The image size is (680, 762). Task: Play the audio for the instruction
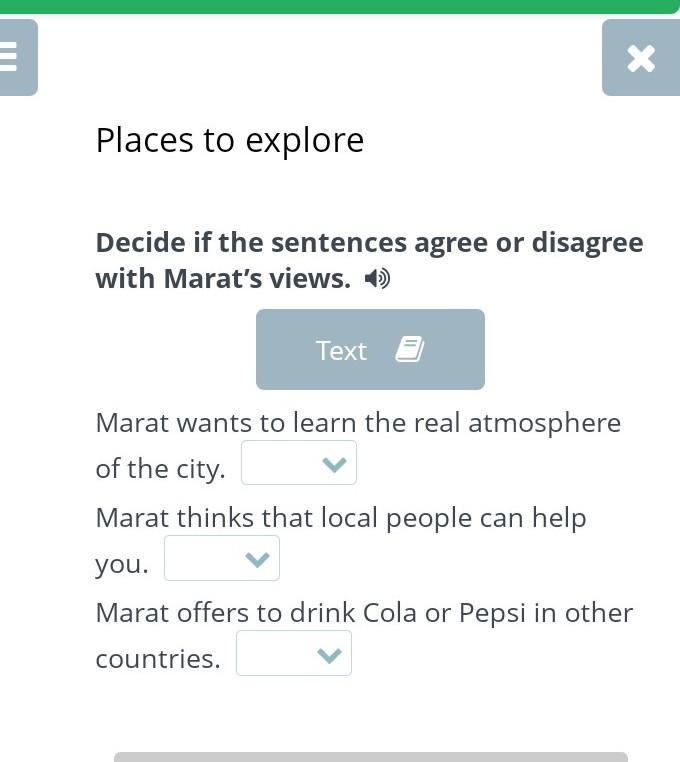(377, 279)
